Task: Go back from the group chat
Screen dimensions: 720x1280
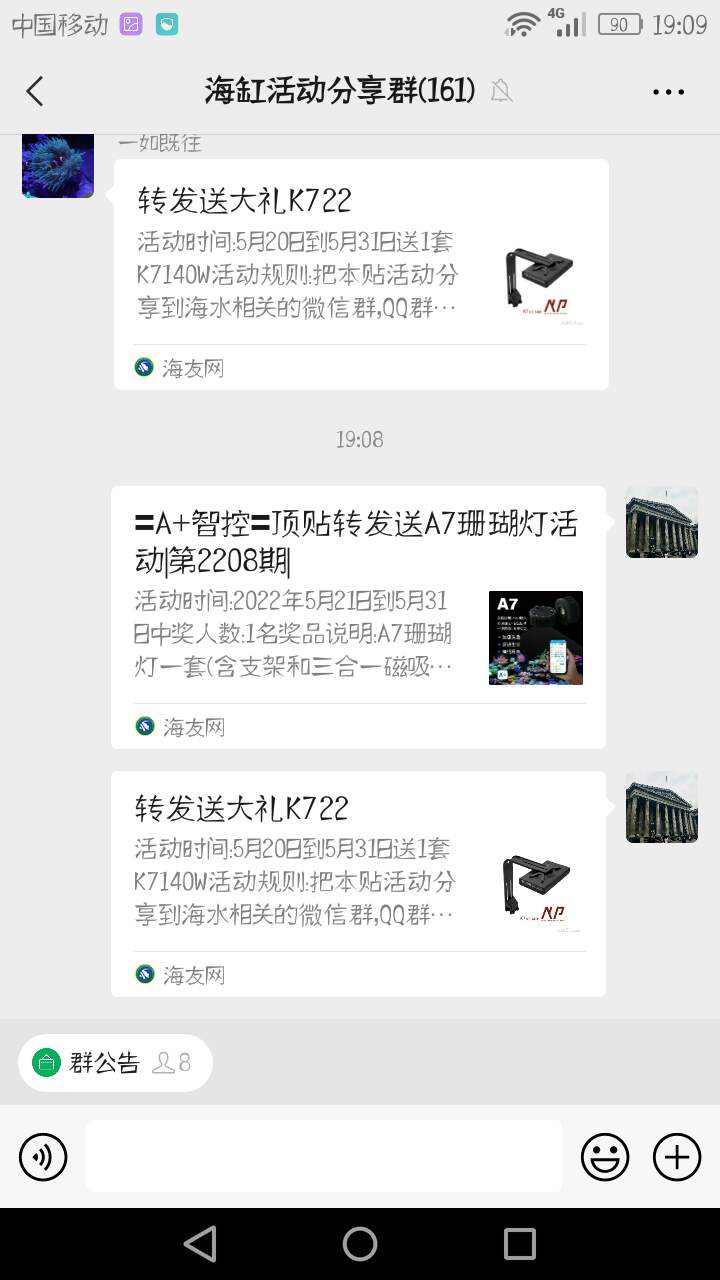Action: (35, 91)
